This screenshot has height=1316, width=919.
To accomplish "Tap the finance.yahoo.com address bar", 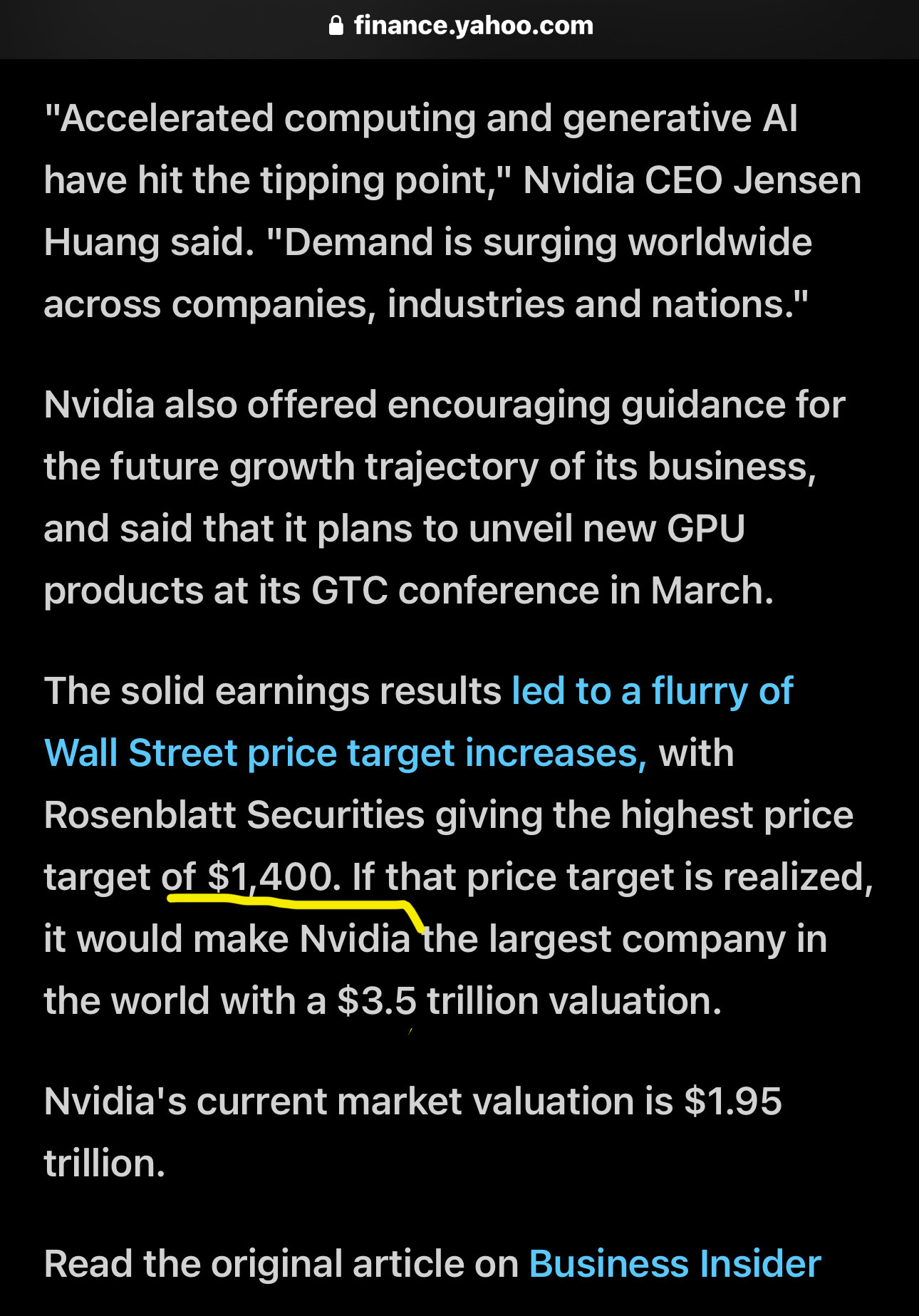I will pyautogui.click(x=460, y=26).
